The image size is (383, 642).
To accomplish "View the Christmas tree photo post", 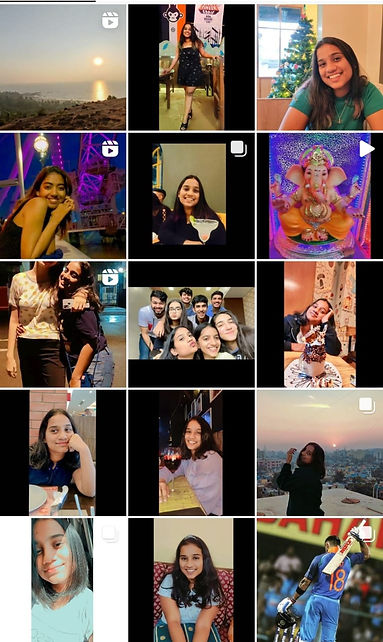I will (x=320, y=67).
